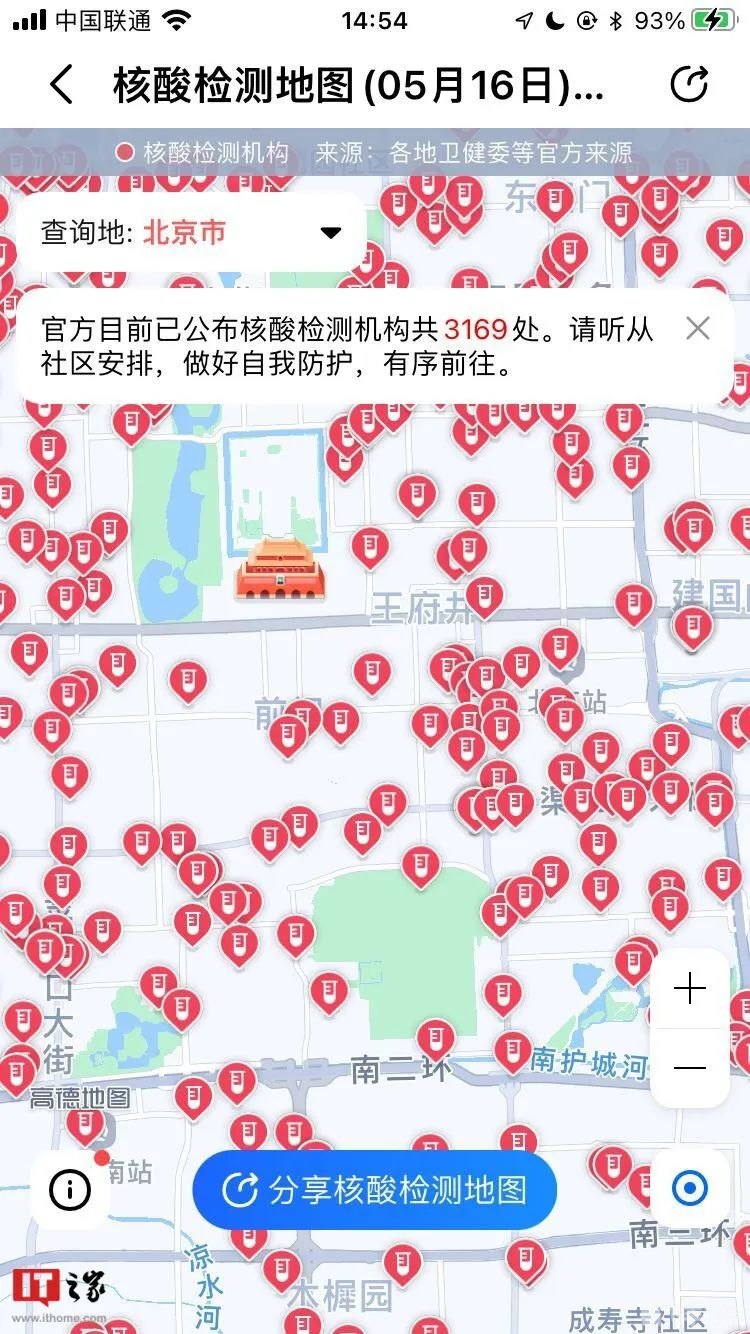Dismiss the 3169 testing sites notice

click(697, 329)
